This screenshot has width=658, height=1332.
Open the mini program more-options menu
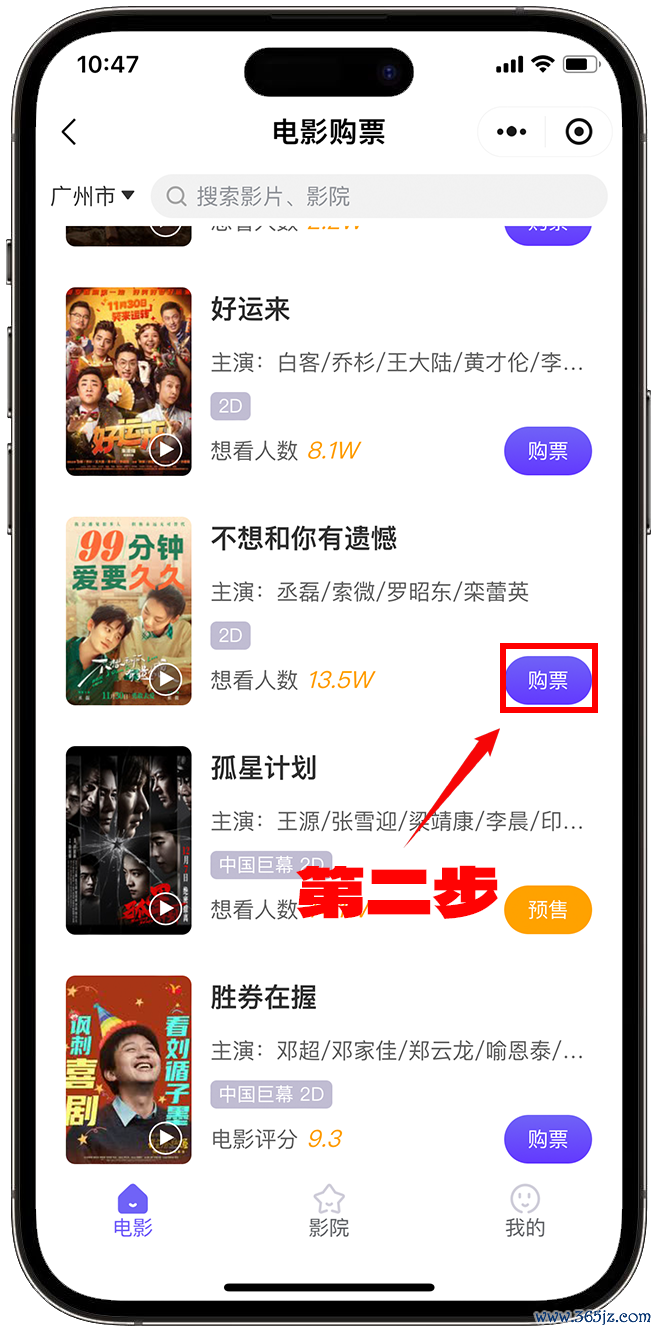pyautogui.click(x=511, y=132)
